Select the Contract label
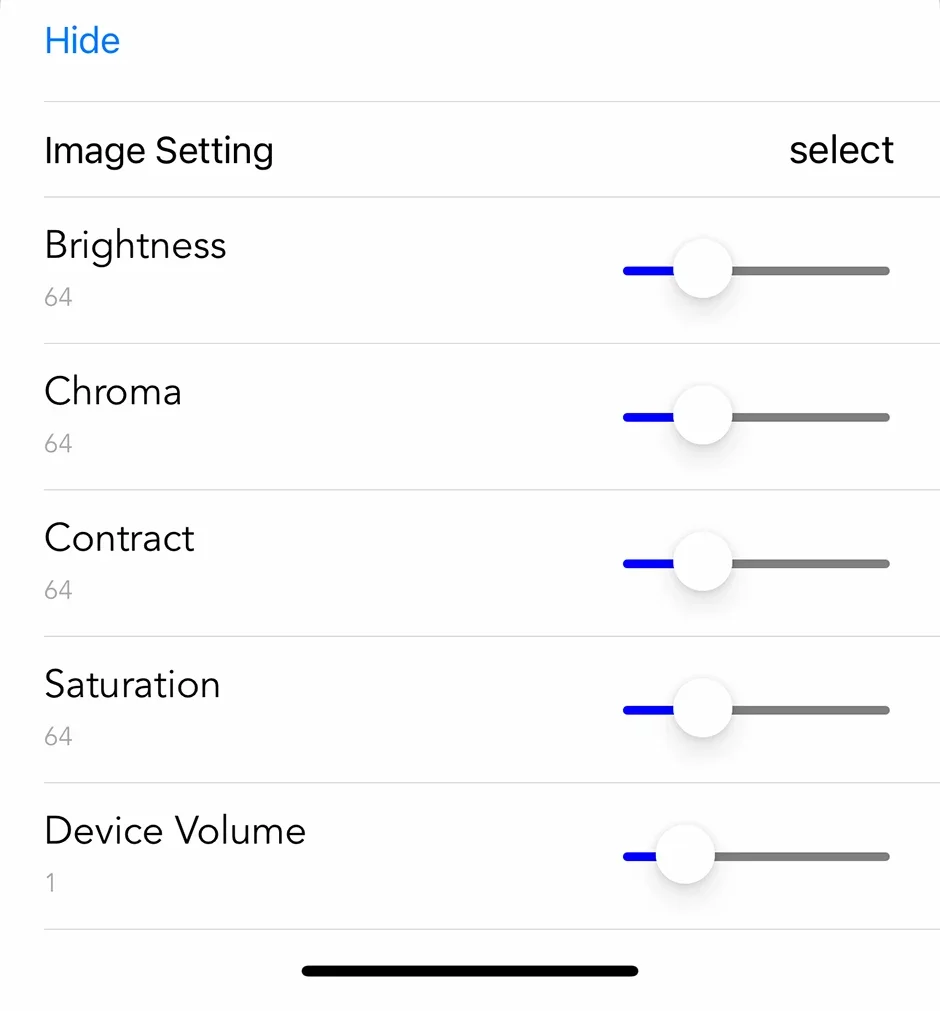Screen dimensions: 940x1011 click(x=118, y=538)
